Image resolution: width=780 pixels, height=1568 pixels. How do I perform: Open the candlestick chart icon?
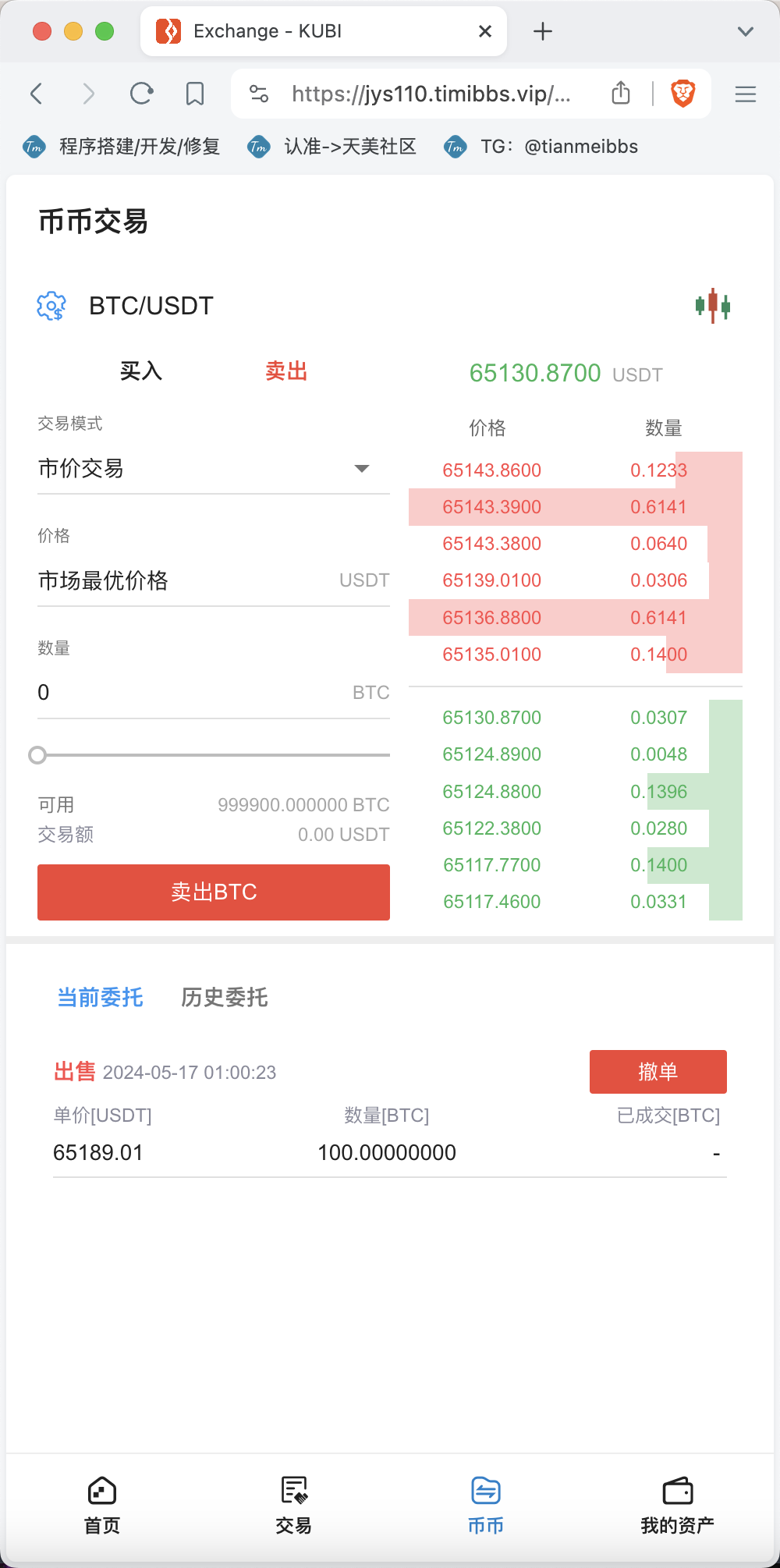pos(712,306)
